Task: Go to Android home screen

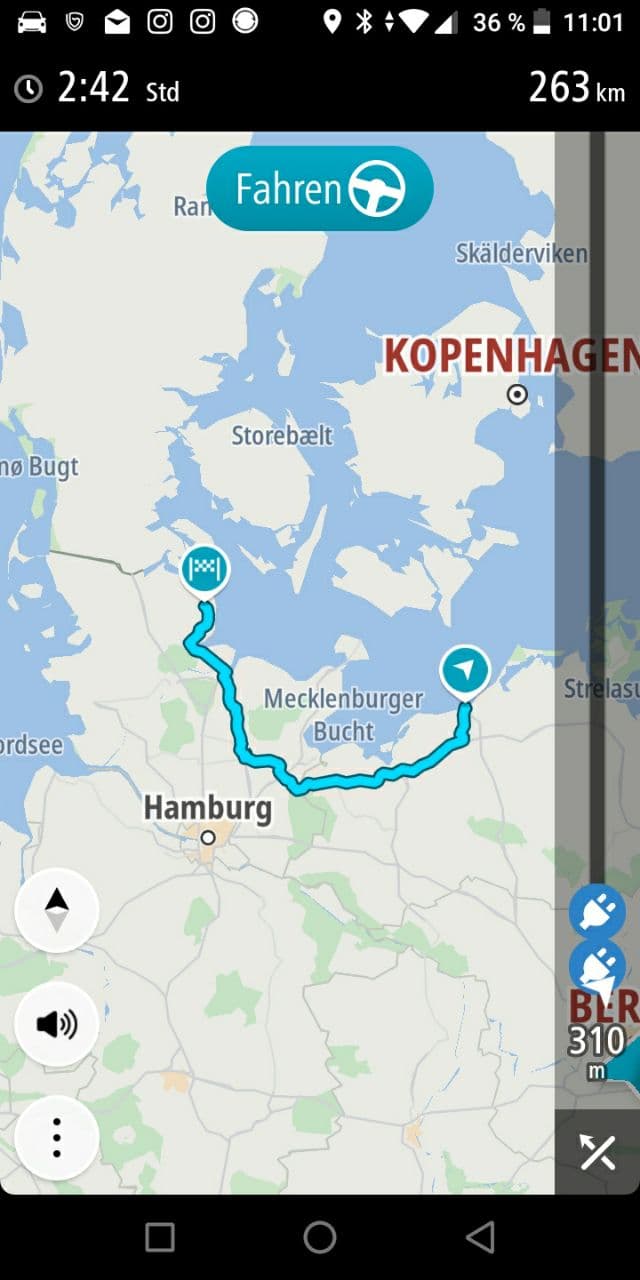Action: click(x=320, y=1237)
